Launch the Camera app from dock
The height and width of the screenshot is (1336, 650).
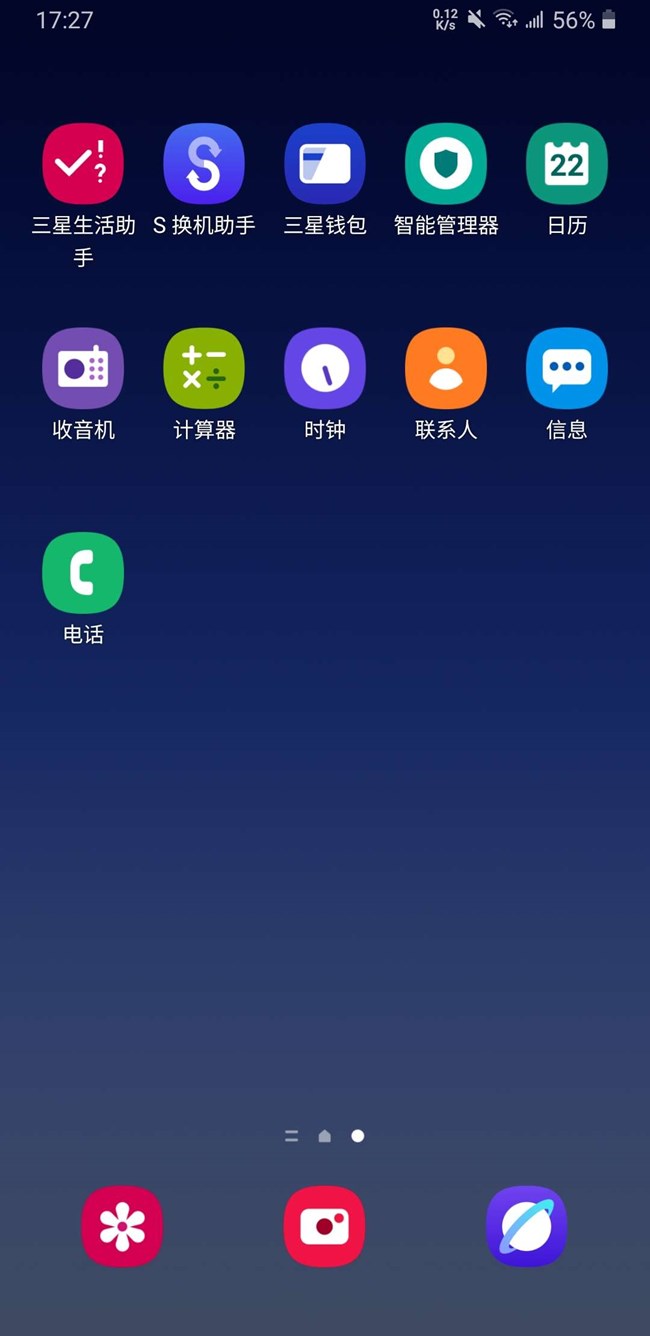click(325, 1226)
